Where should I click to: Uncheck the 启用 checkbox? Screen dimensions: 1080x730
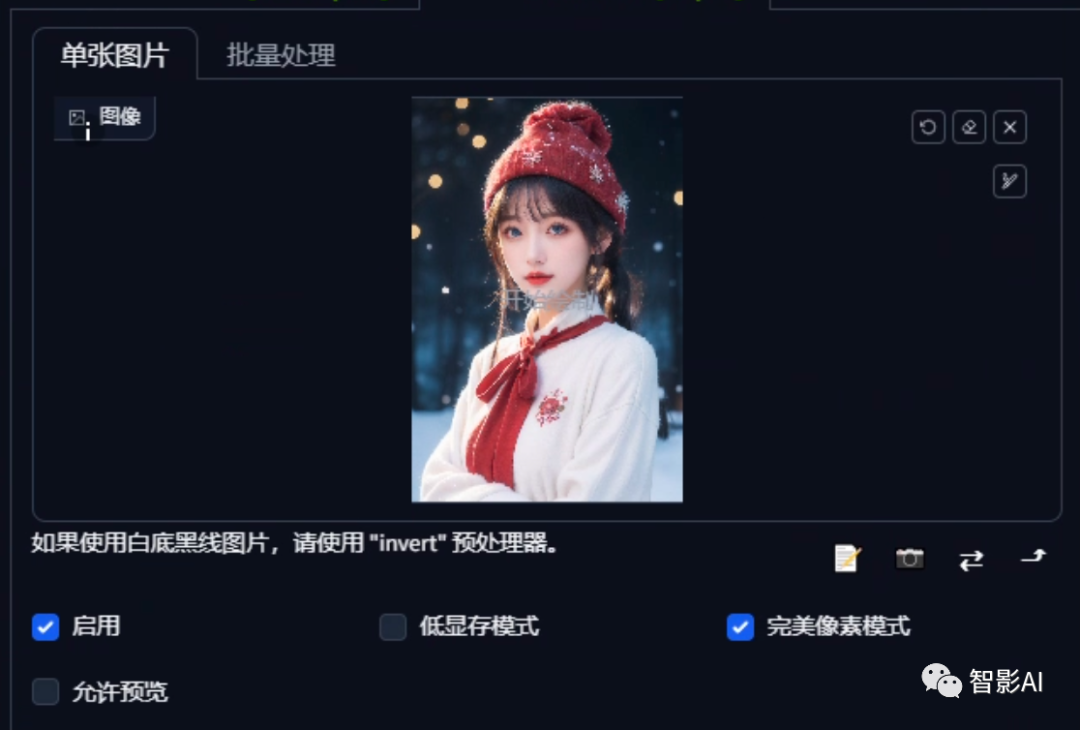coord(46,627)
